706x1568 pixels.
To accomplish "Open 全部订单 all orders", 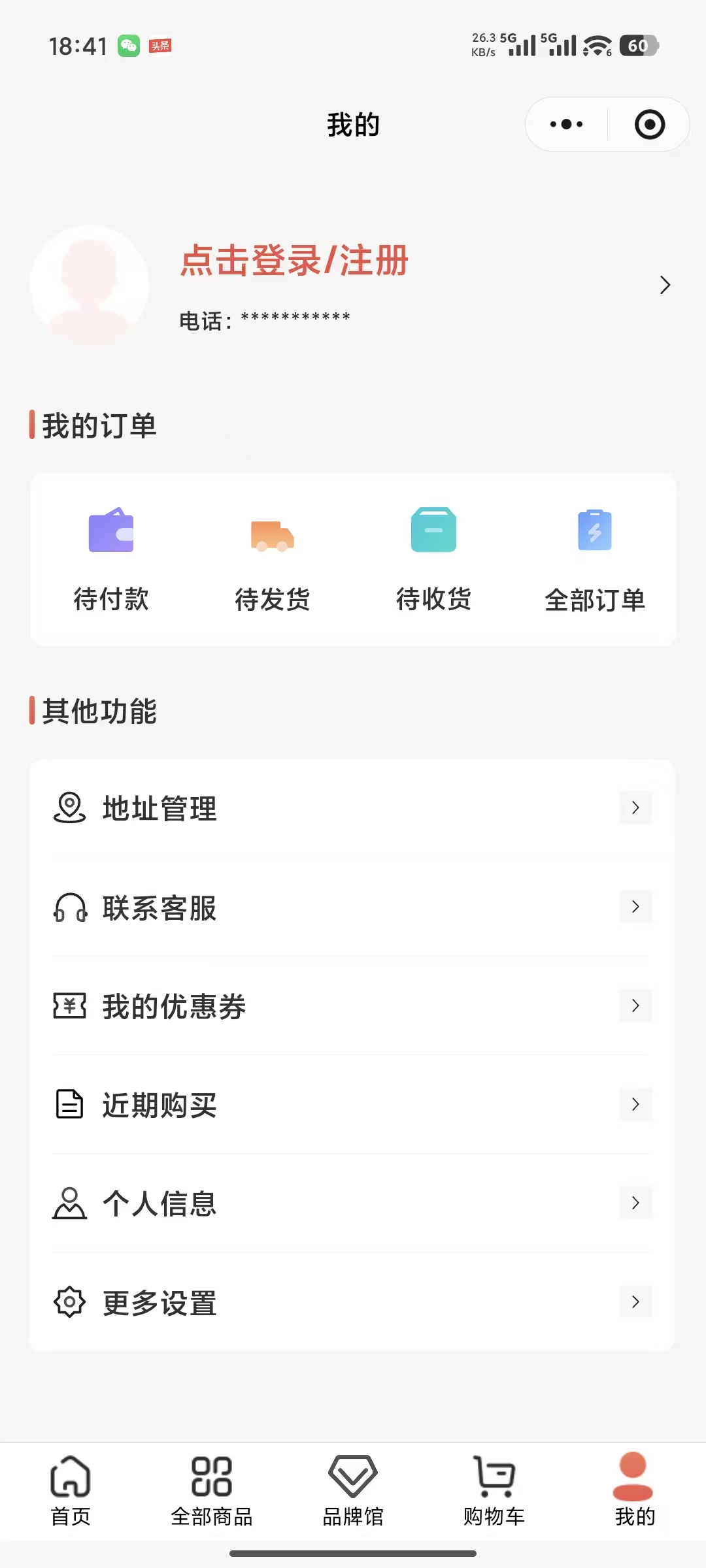I will pyautogui.click(x=595, y=559).
